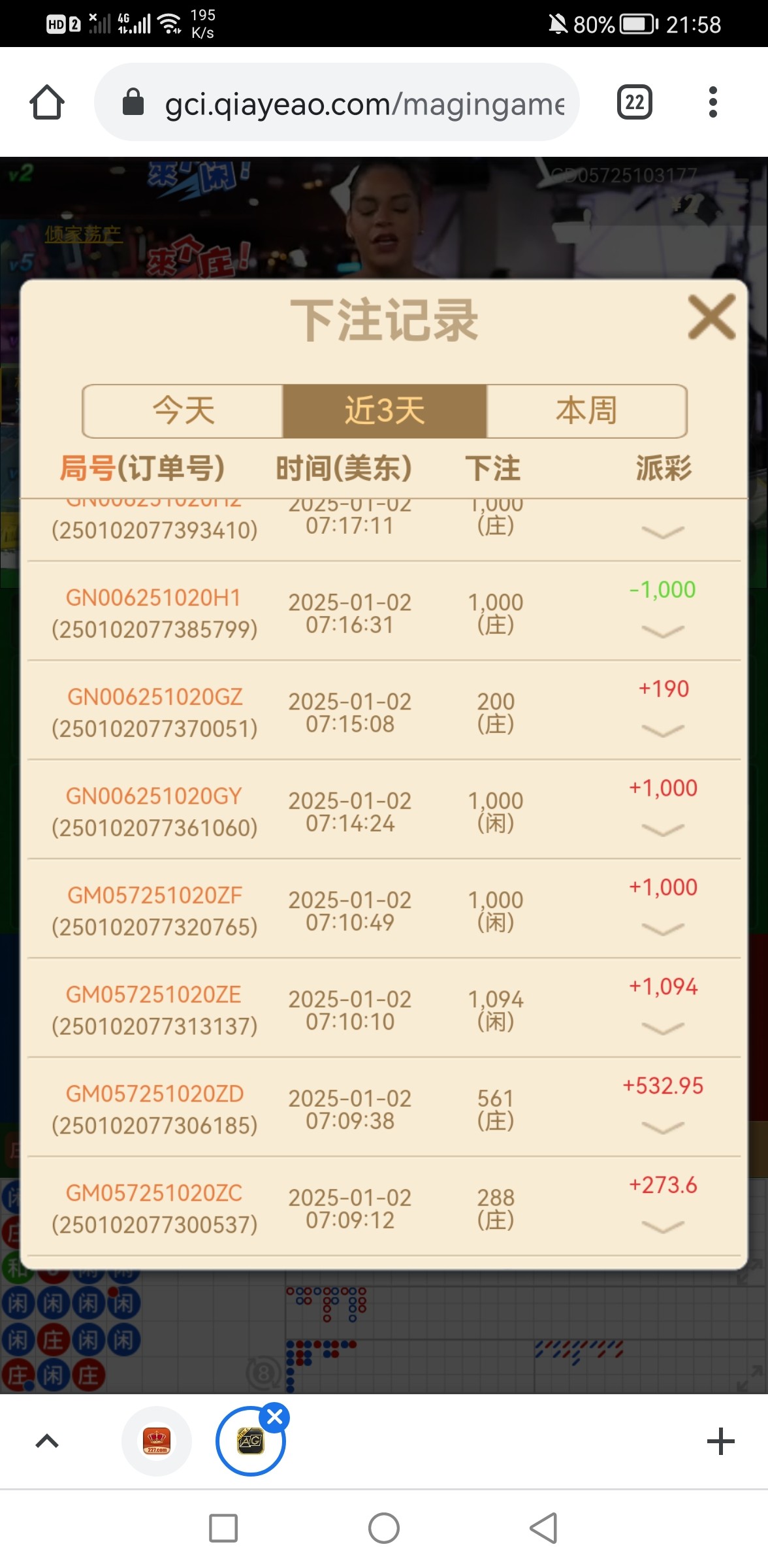Viewport: 768px width, 1568px height.
Task: Expand details for record GM057251020ZC
Action: [662, 1225]
